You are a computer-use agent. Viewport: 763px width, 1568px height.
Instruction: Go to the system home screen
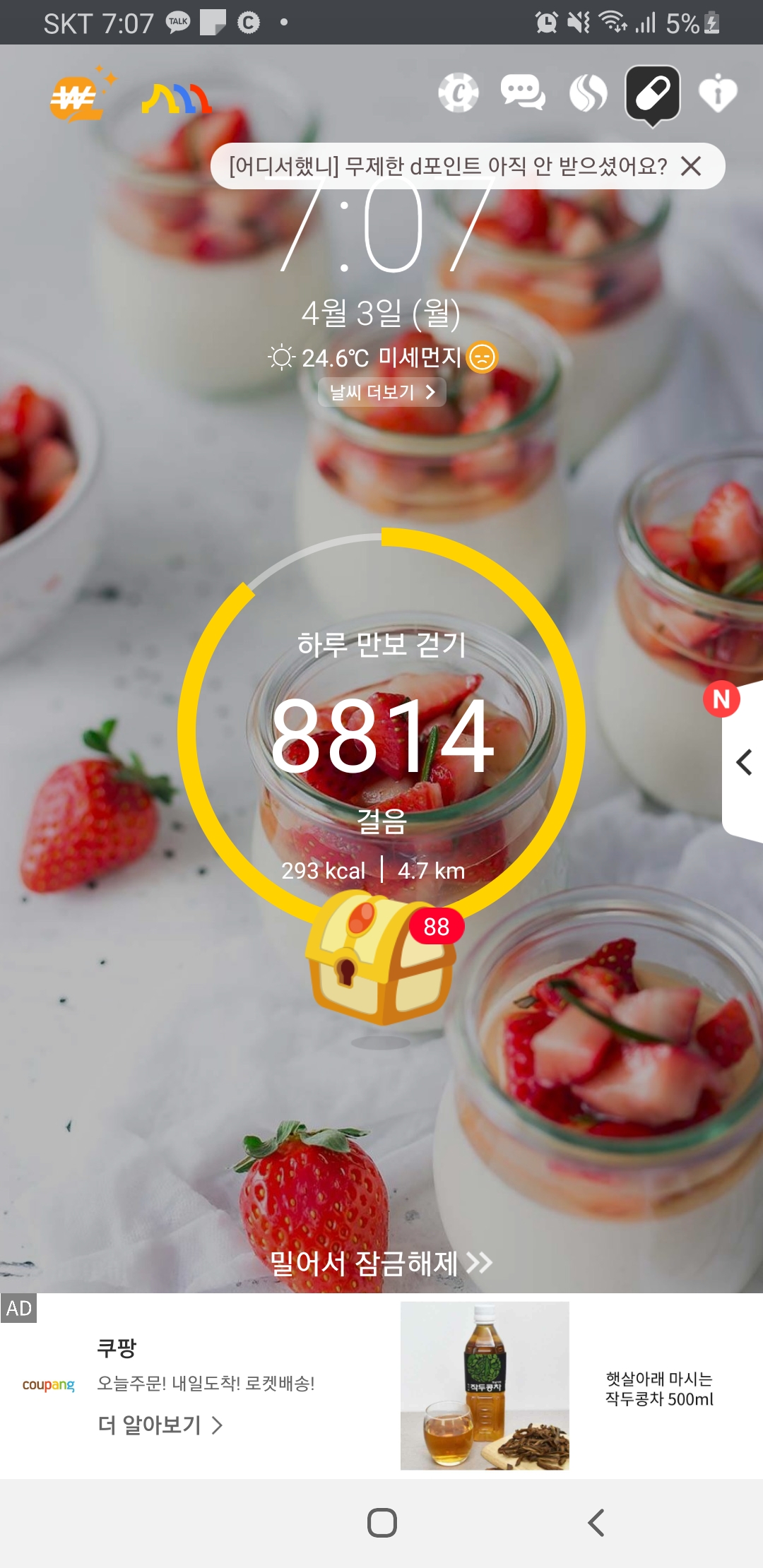tap(381, 1523)
